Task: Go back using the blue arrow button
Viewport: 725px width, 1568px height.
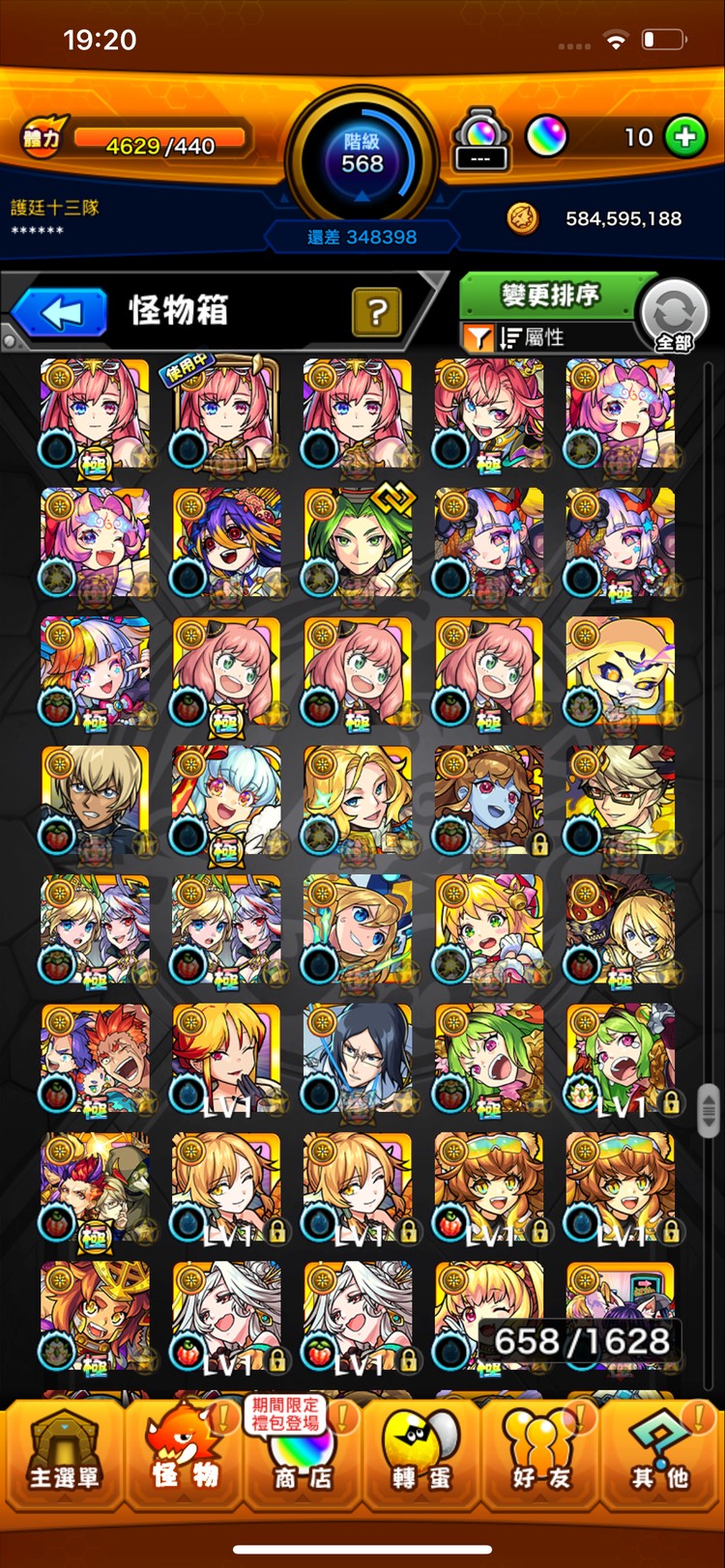Action: 60,314
